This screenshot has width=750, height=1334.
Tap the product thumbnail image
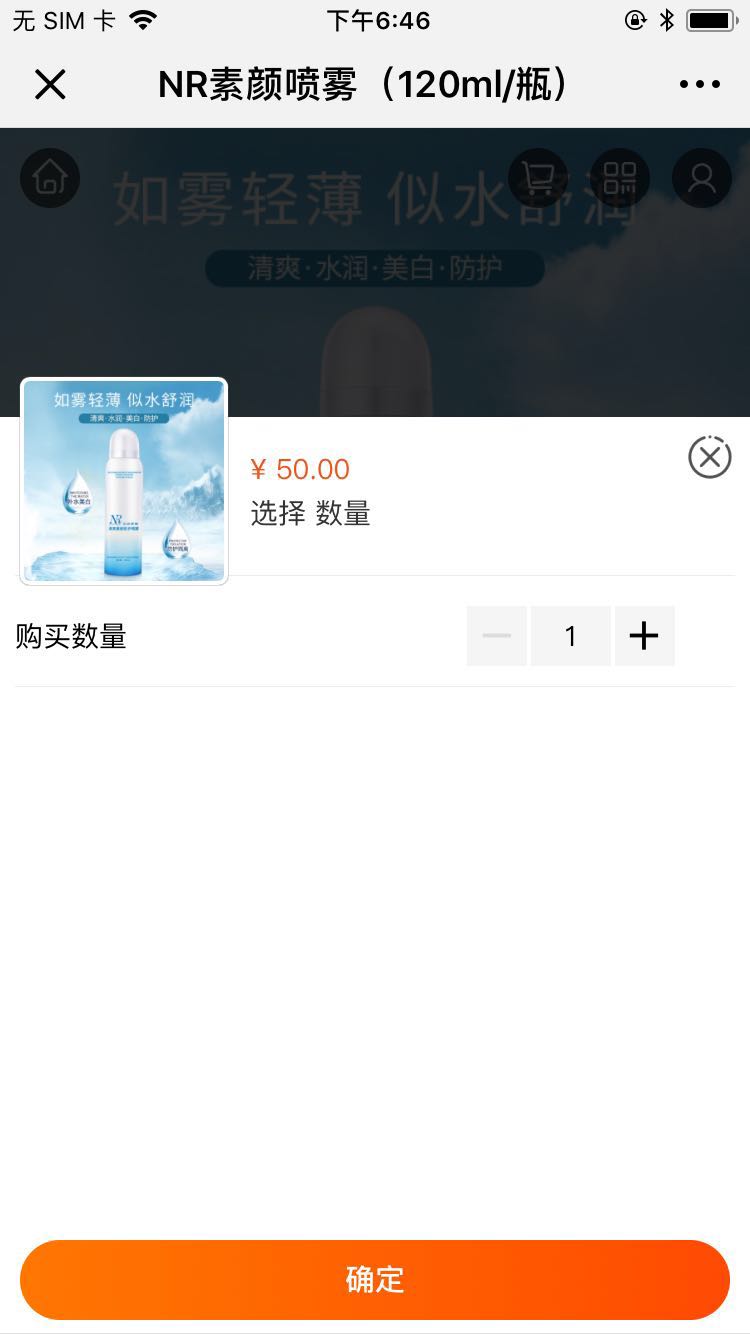click(123, 480)
